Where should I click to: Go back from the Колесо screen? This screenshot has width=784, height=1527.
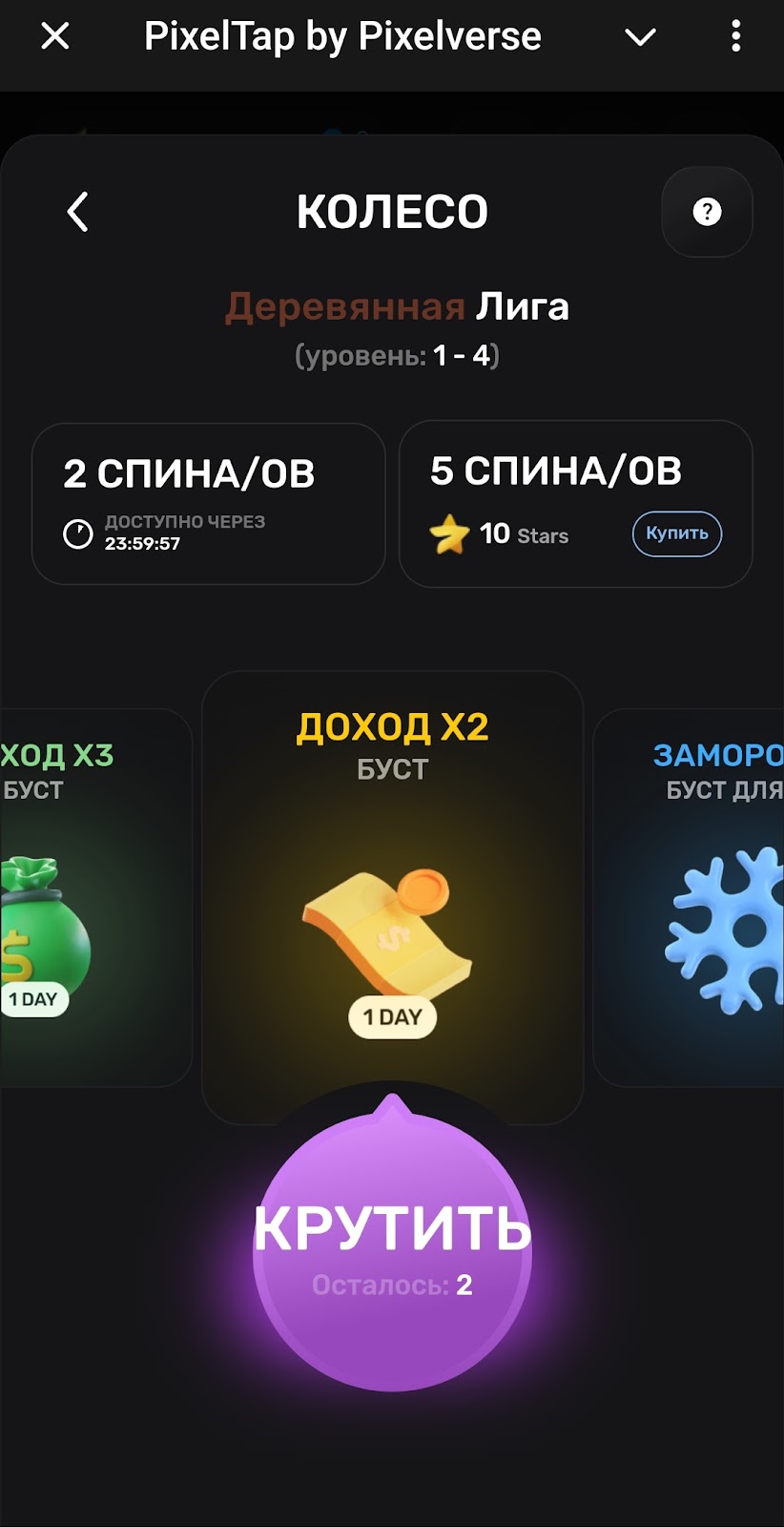point(78,211)
